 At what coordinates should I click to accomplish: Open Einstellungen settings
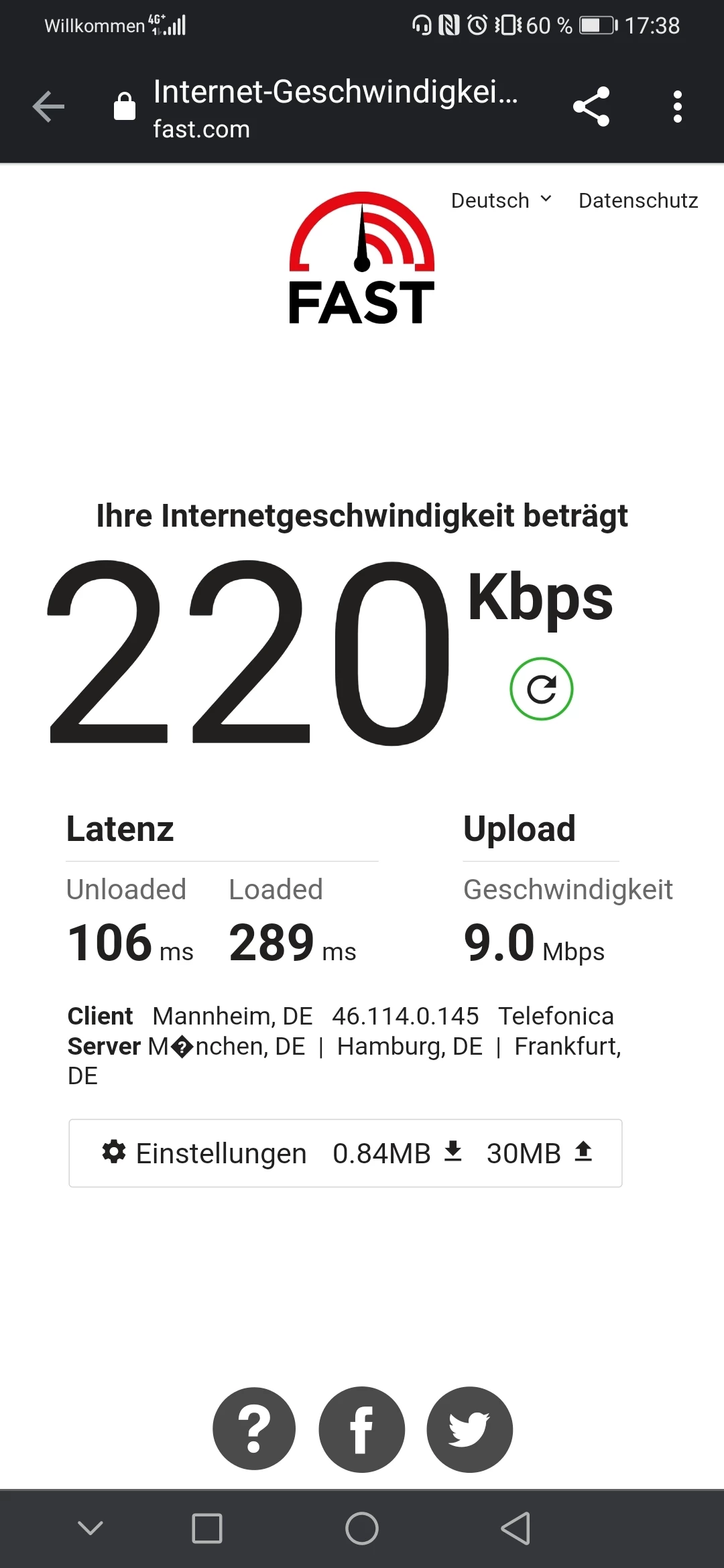pyautogui.click(x=204, y=1153)
